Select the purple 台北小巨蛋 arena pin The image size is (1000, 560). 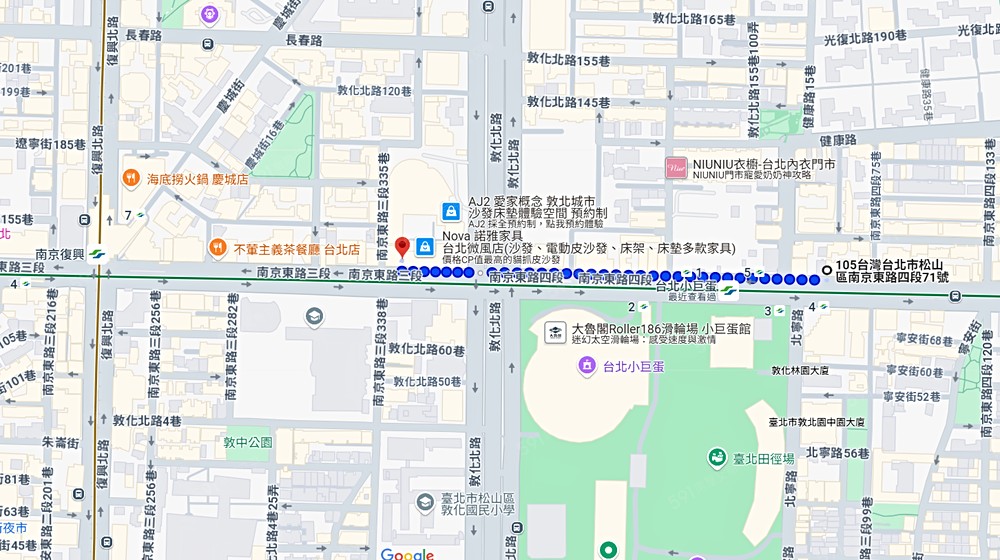click(x=587, y=366)
